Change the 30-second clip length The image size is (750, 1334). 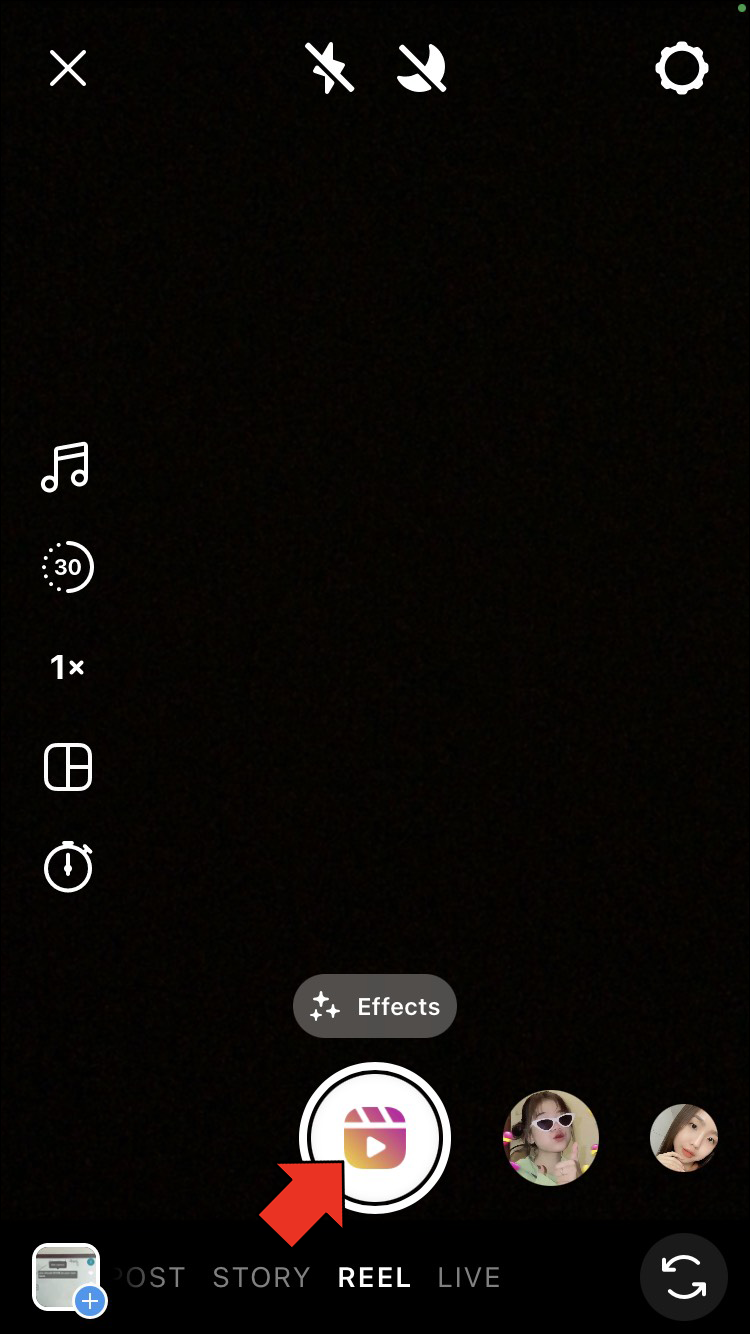67,567
